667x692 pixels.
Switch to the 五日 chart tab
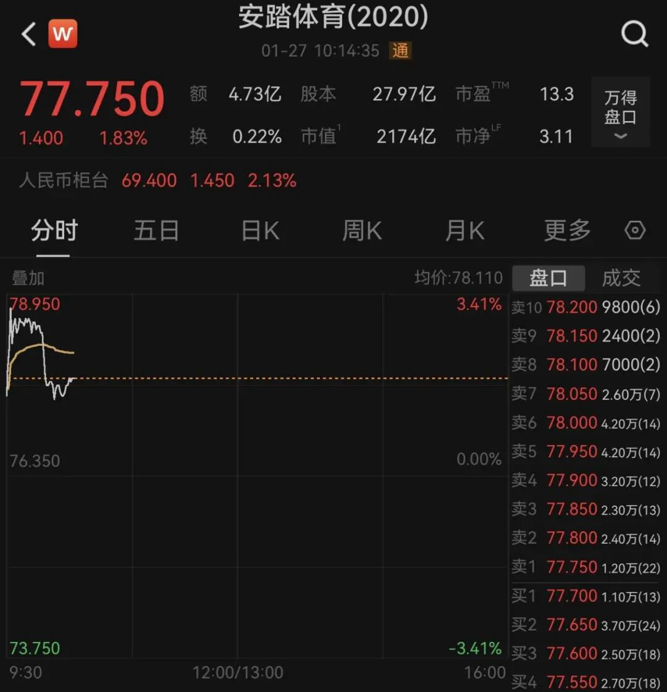157,231
